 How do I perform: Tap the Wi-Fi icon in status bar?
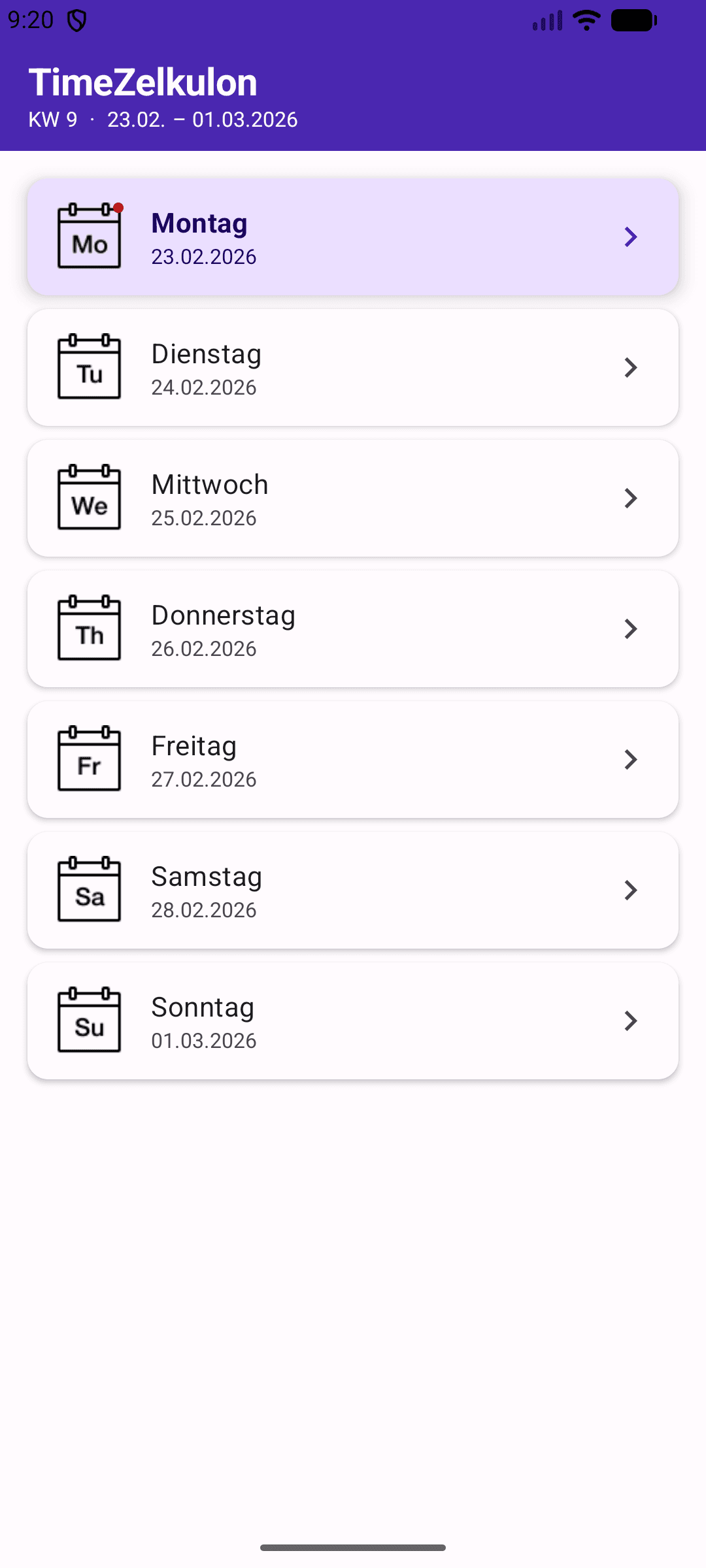click(x=585, y=20)
